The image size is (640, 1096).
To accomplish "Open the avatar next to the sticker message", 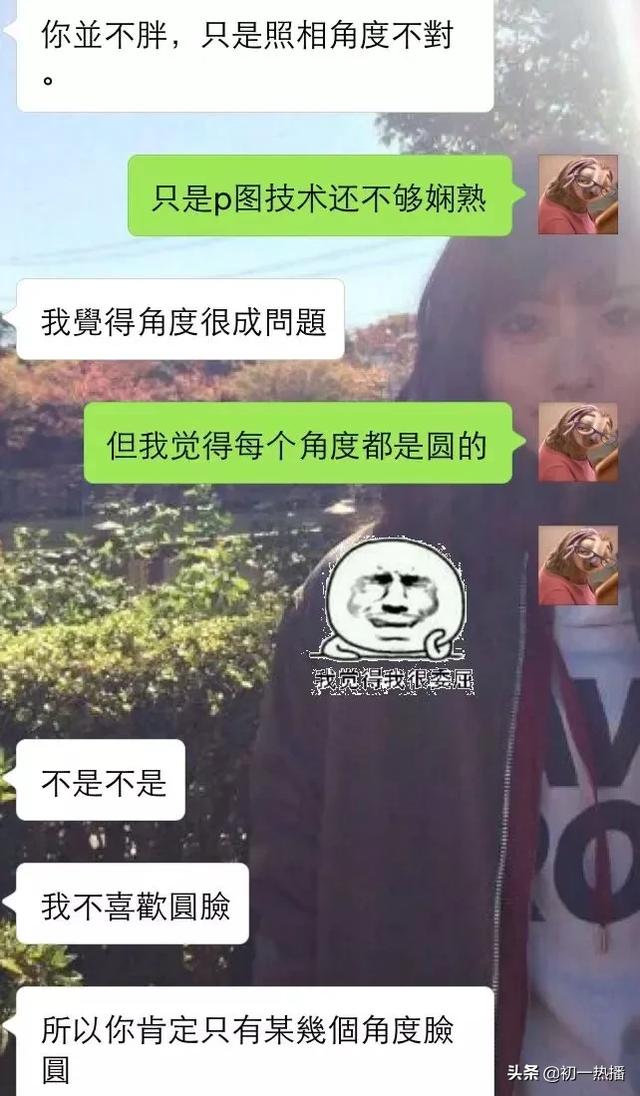I will (578, 565).
